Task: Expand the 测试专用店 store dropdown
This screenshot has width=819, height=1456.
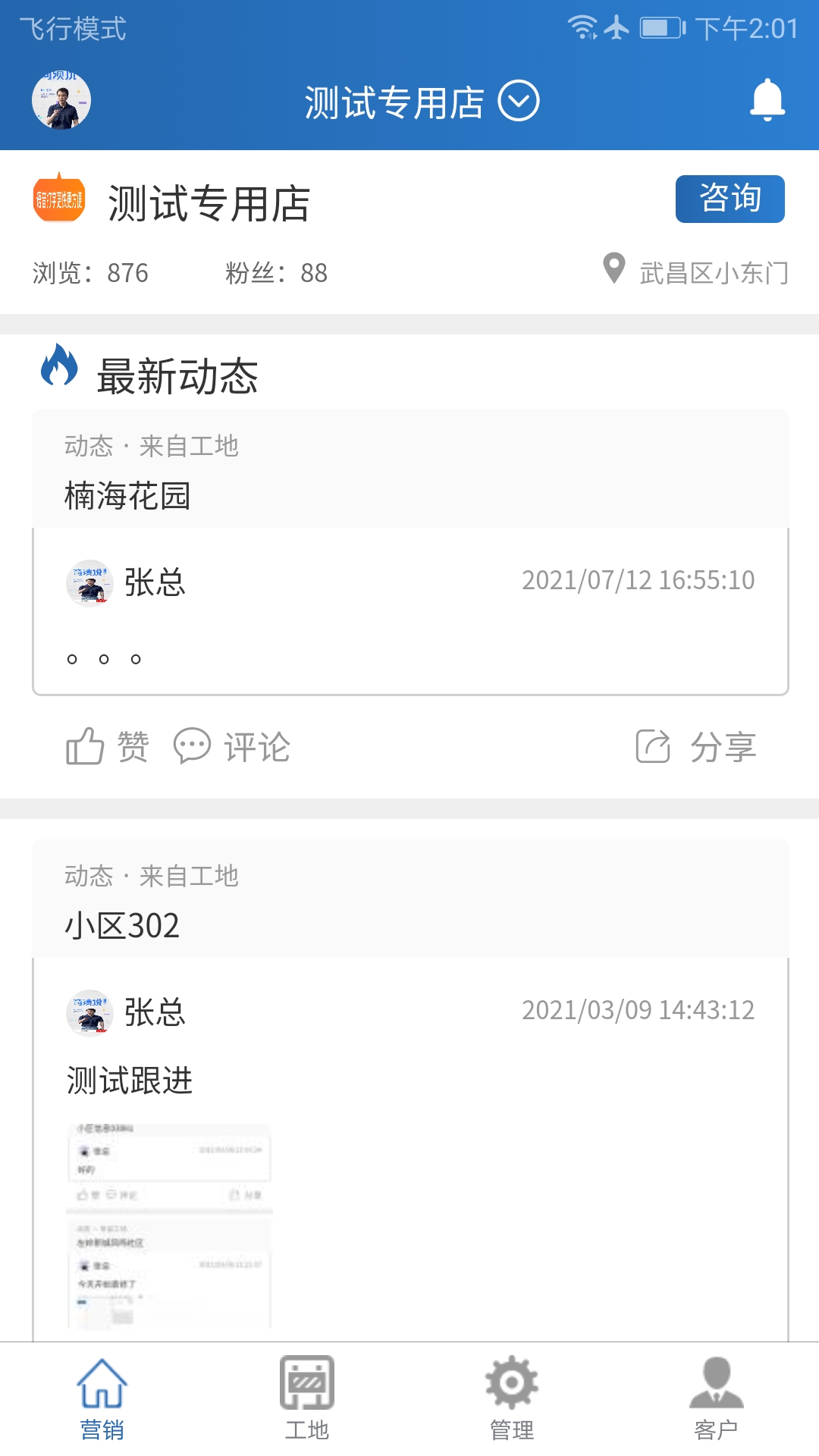Action: 422,102
